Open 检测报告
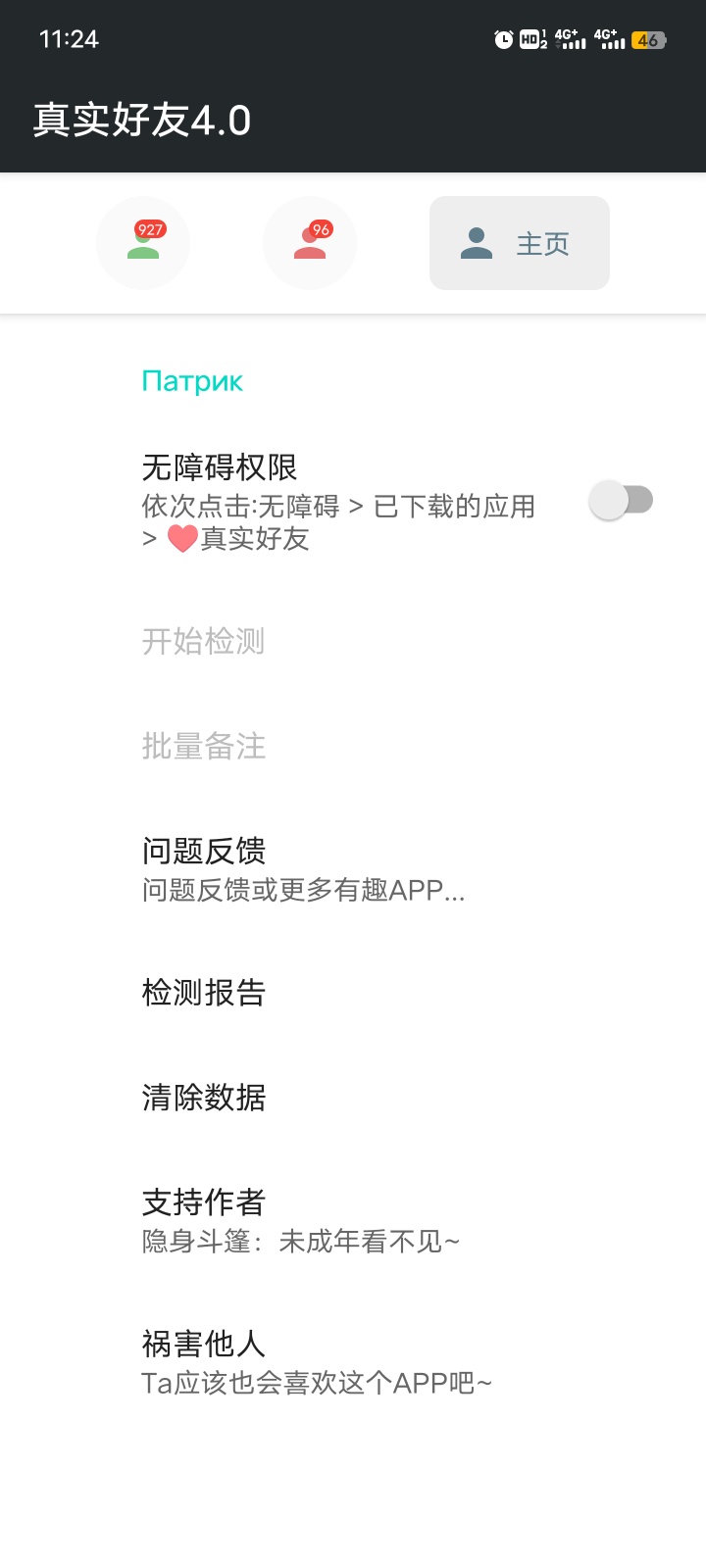This screenshot has width=706, height=1568. click(x=353, y=992)
